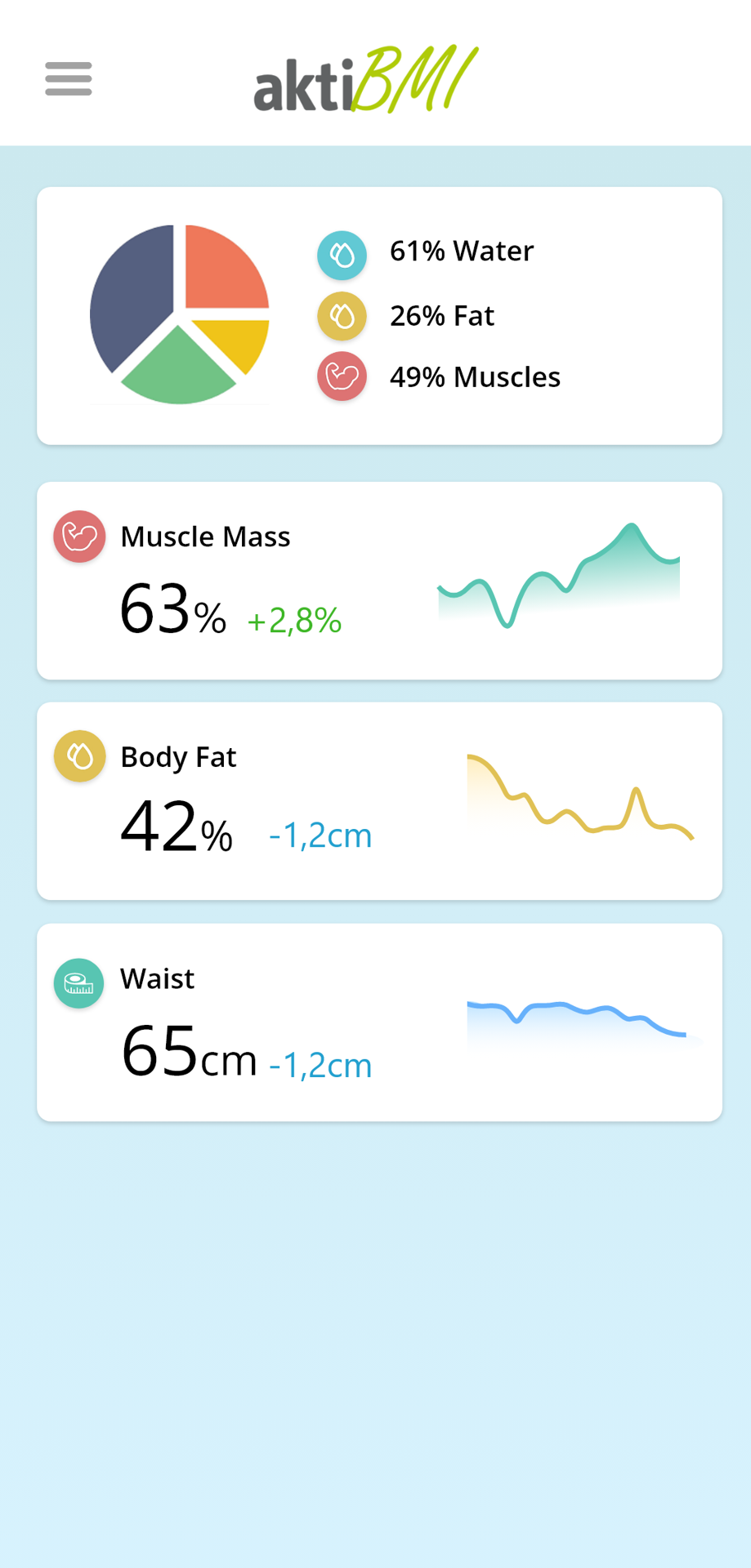
Task: View Muscle Mass details card
Action: 379,581
